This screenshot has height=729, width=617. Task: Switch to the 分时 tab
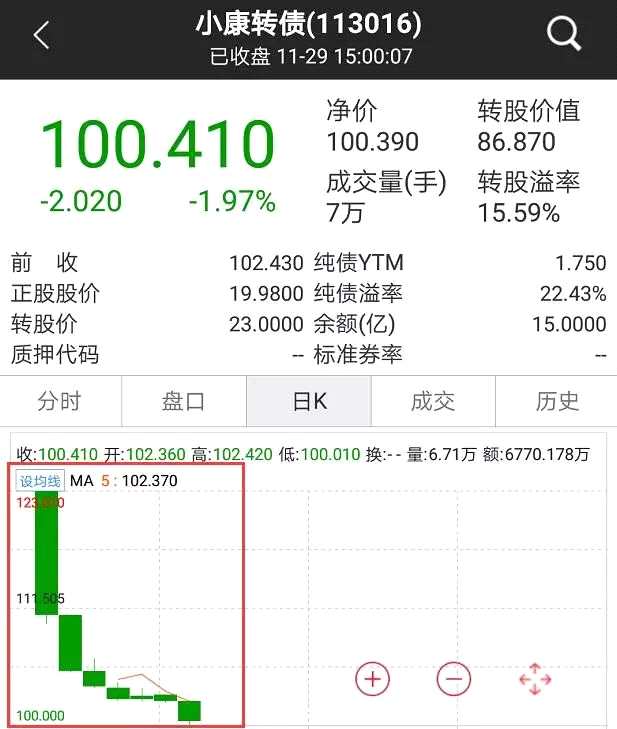tap(60, 402)
